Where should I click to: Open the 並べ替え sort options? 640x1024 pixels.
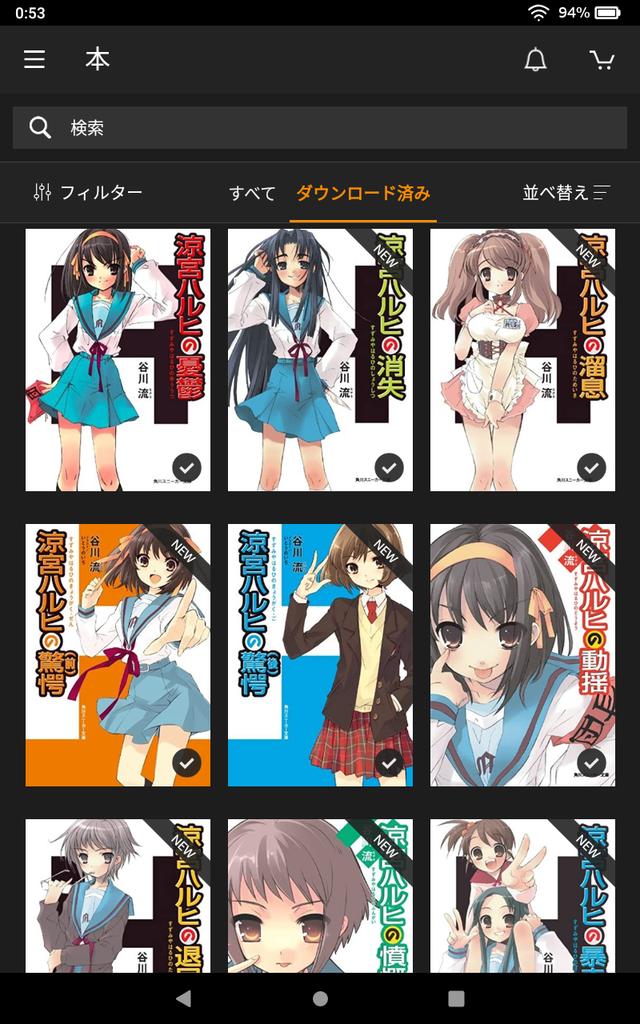[x=566, y=193]
